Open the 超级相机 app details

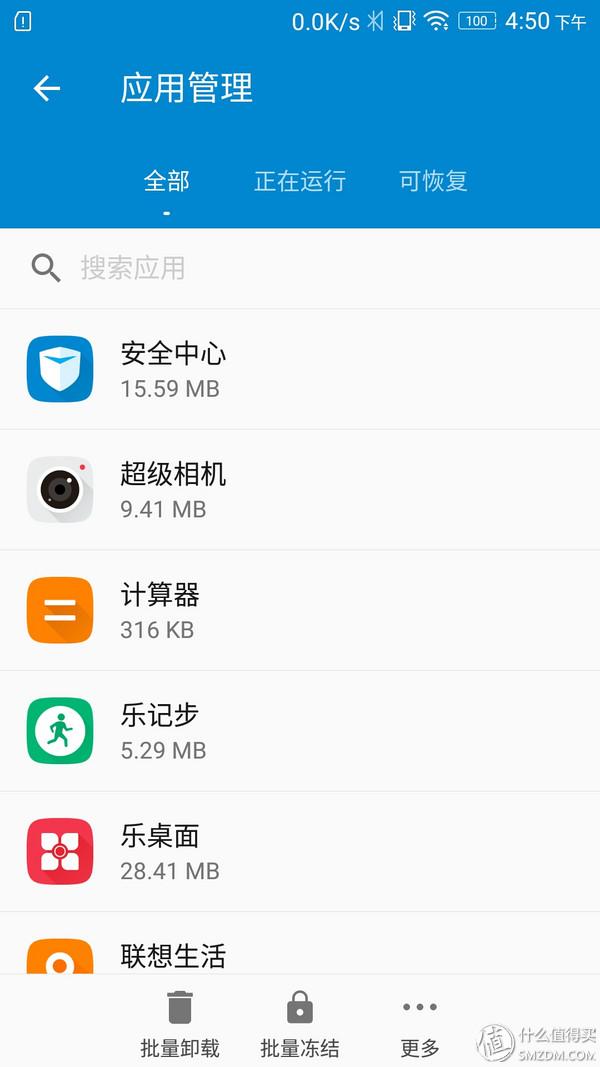(x=300, y=490)
